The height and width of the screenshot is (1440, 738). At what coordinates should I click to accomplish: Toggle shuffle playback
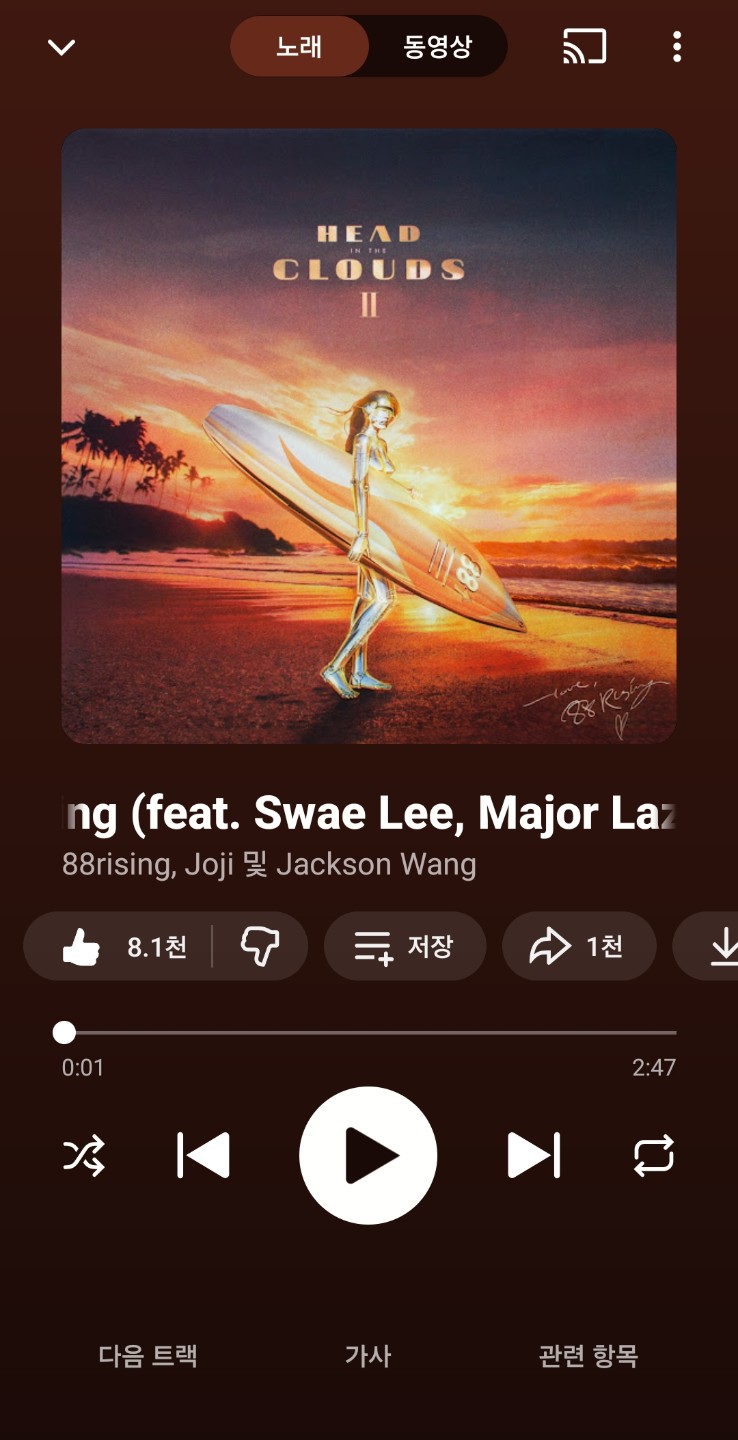pos(84,1156)
